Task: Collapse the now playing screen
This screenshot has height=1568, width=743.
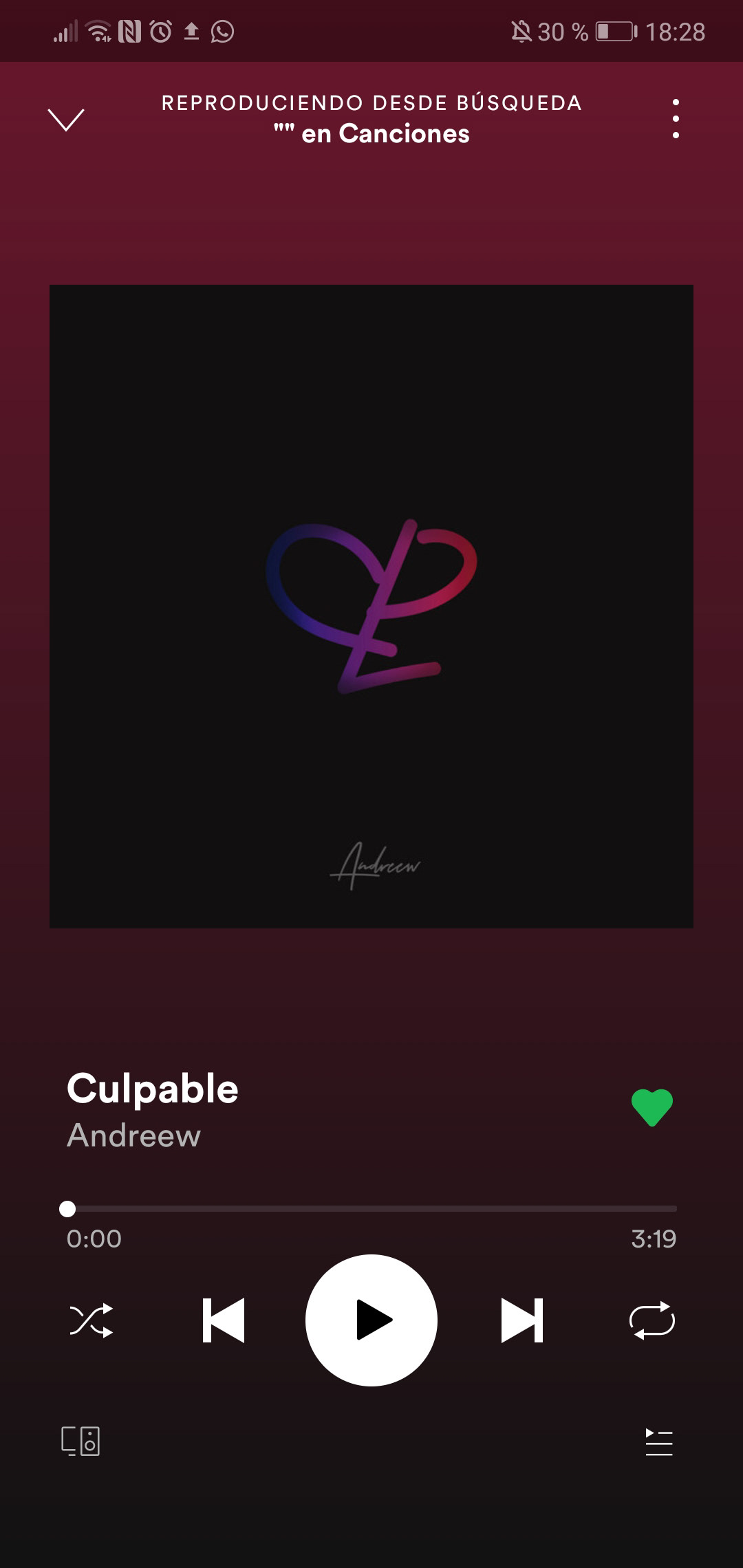Action: (x=66, y=119)
